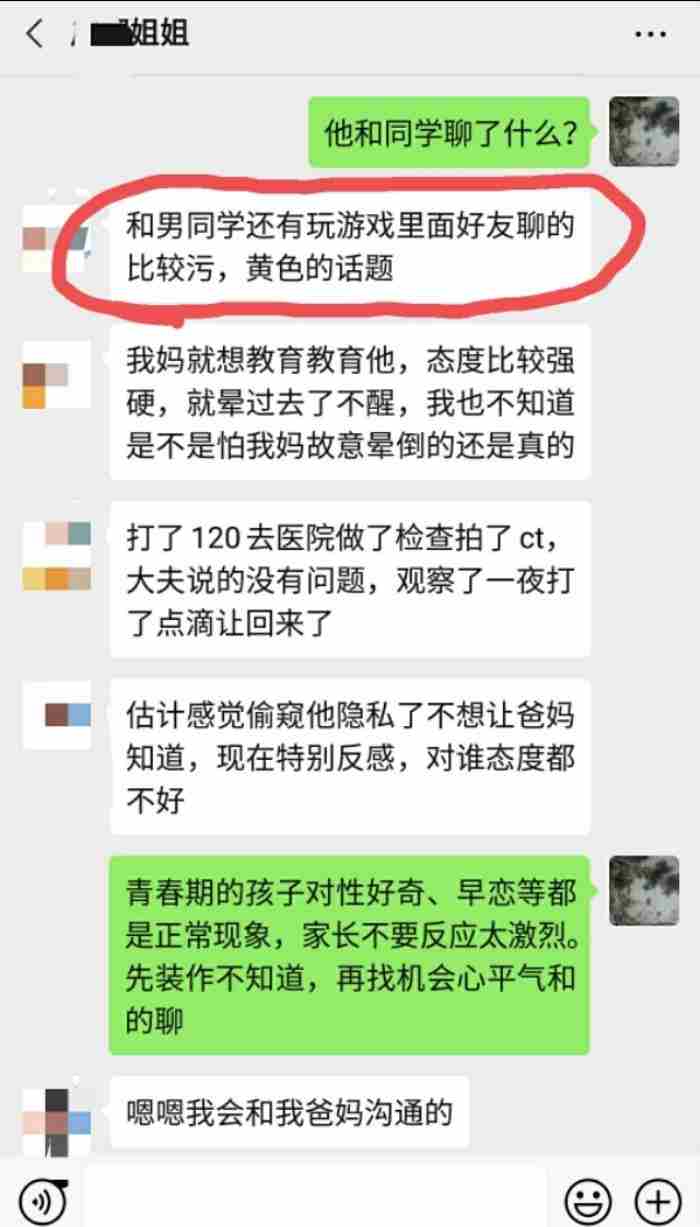Viewport: 700px width, 1227px height.
Task: Open the plus attachment menu
Action: [658, 1198]
